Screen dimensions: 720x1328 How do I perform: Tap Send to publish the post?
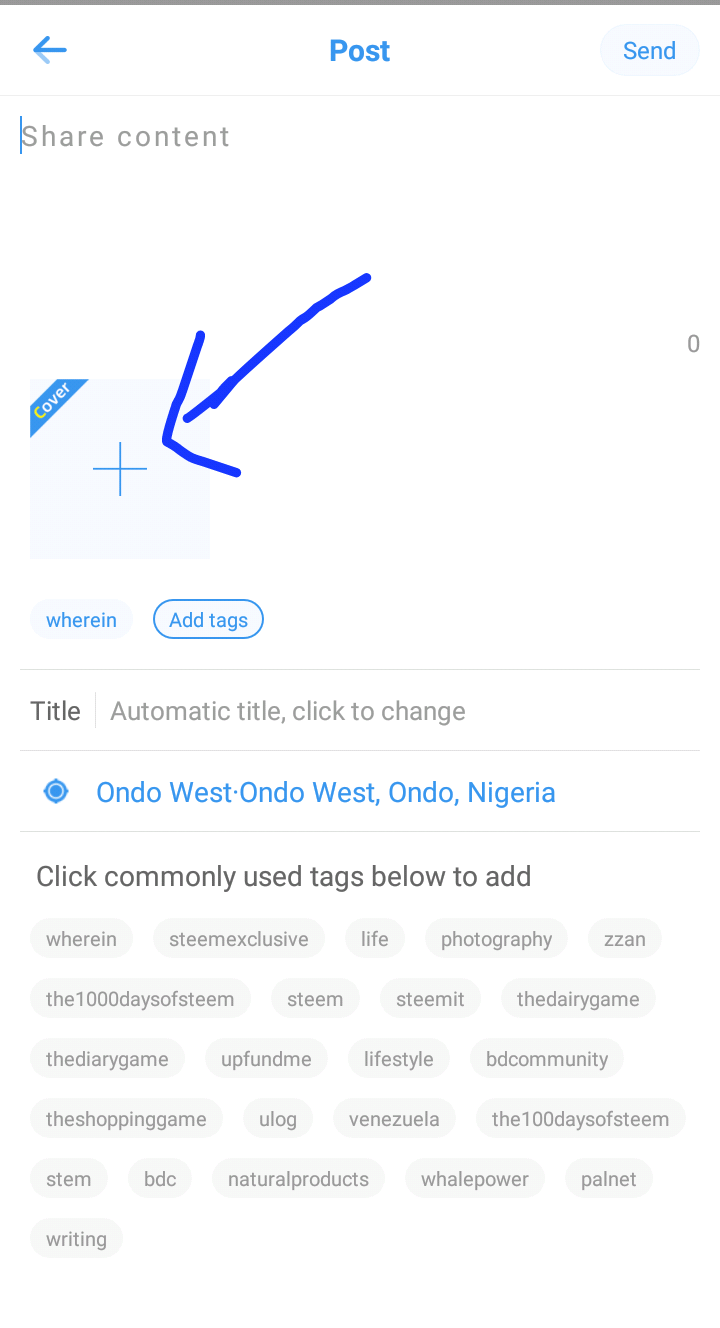[649, 51]
